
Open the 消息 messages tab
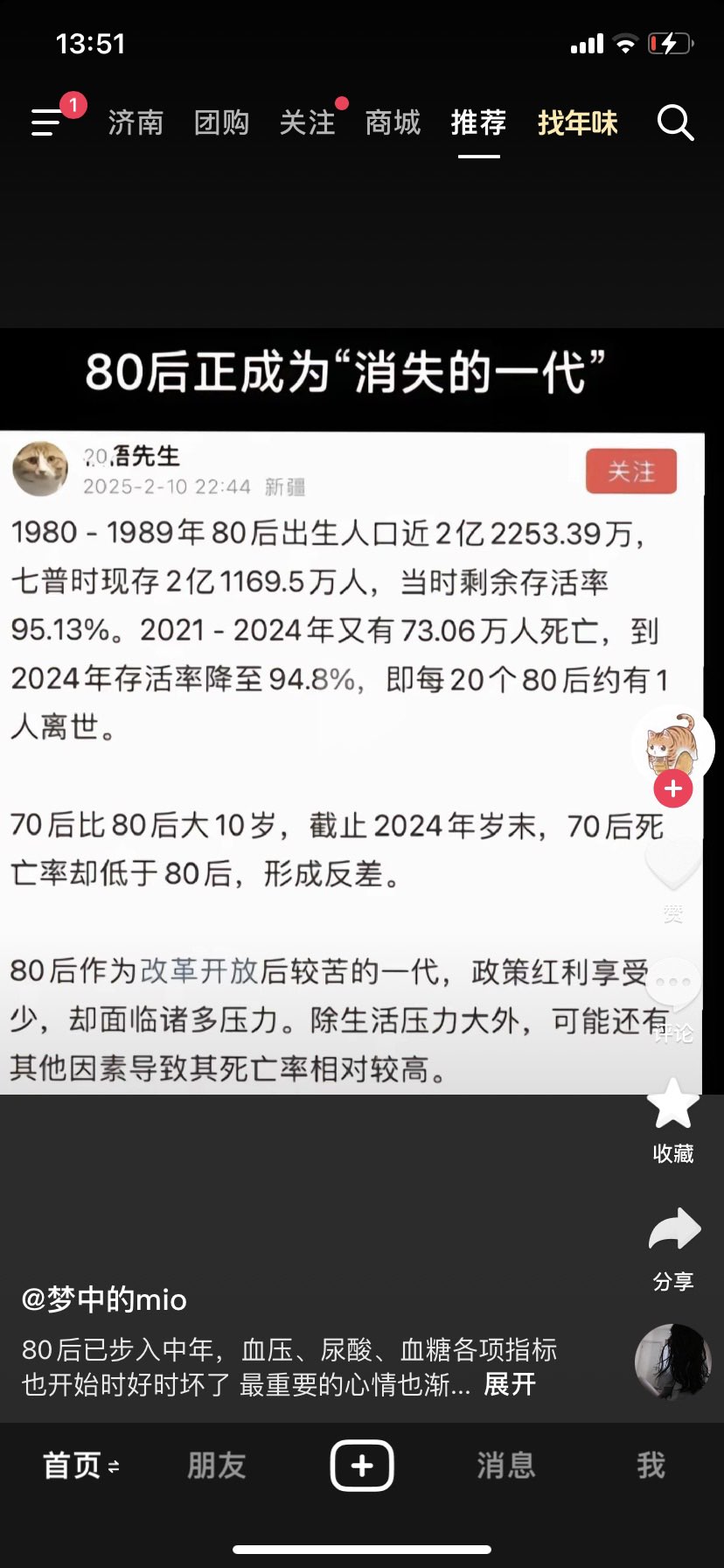click(x=506, y=1466)
